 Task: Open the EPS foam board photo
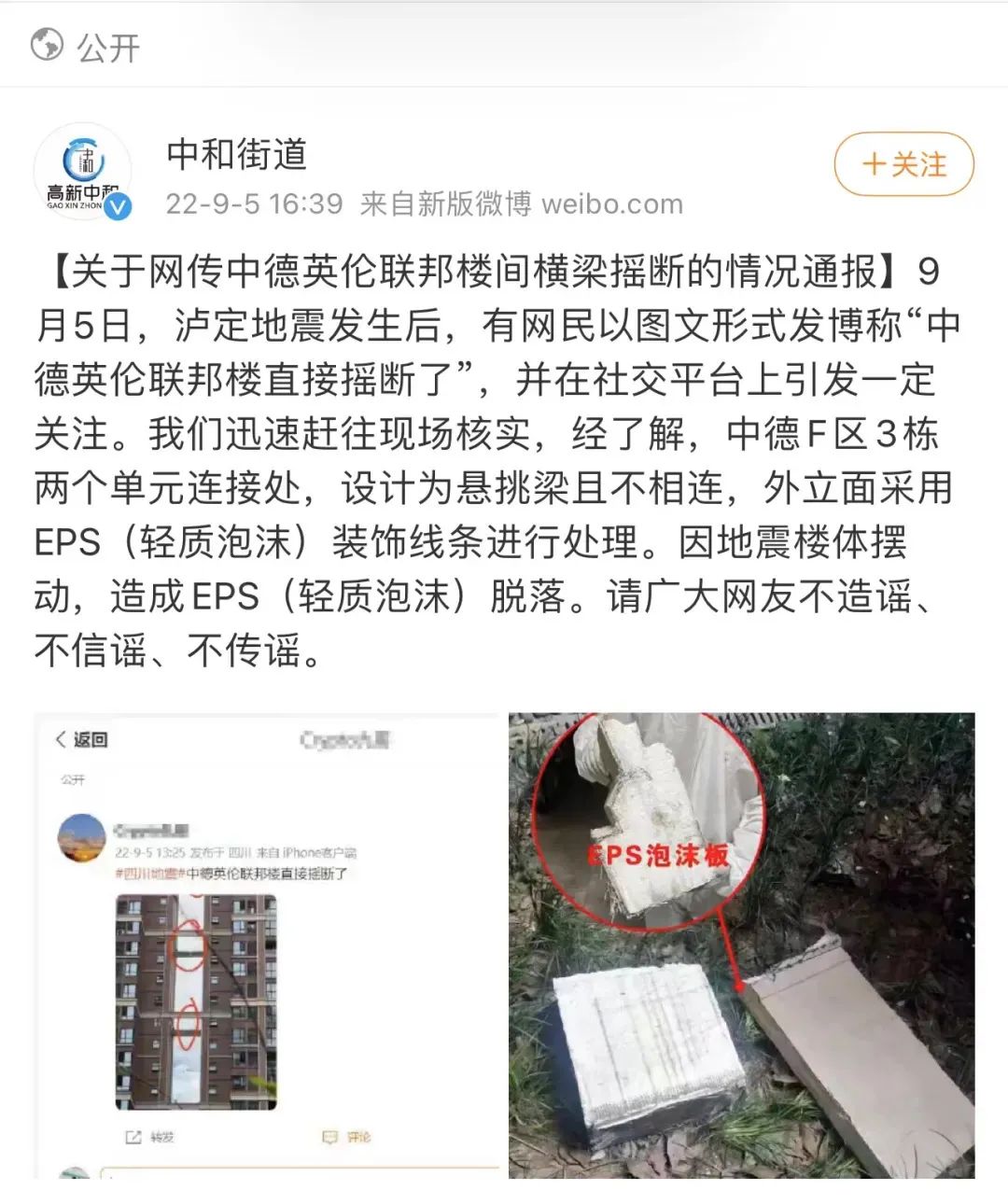[741, 945]
